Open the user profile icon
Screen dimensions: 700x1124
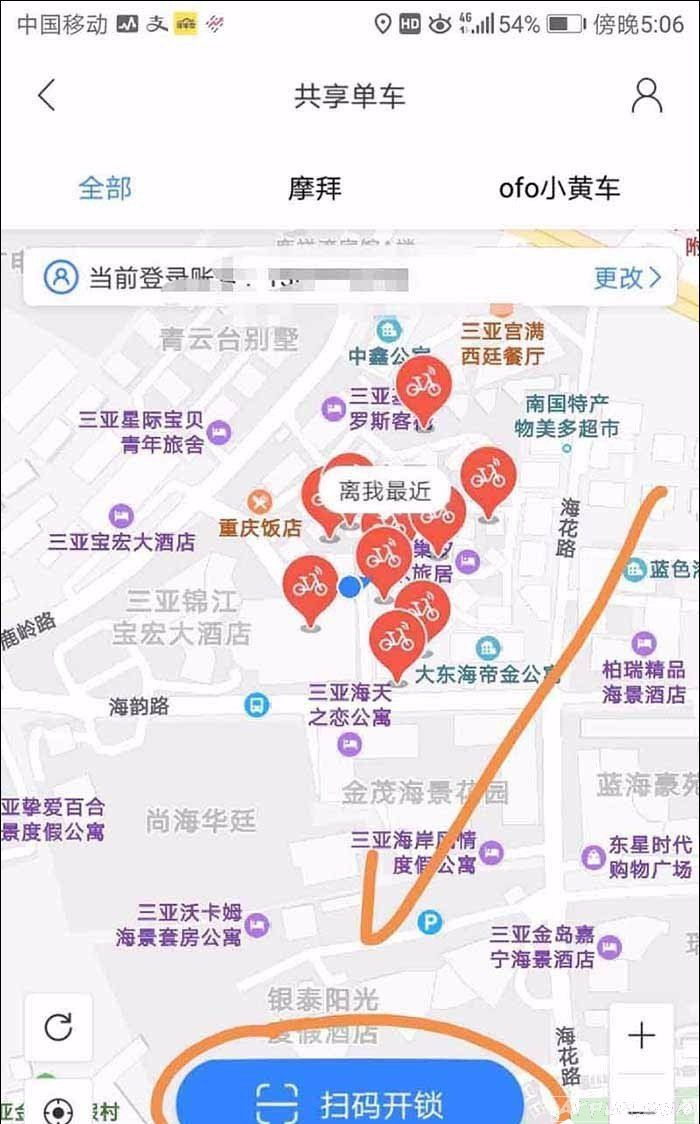pos(647,96)
